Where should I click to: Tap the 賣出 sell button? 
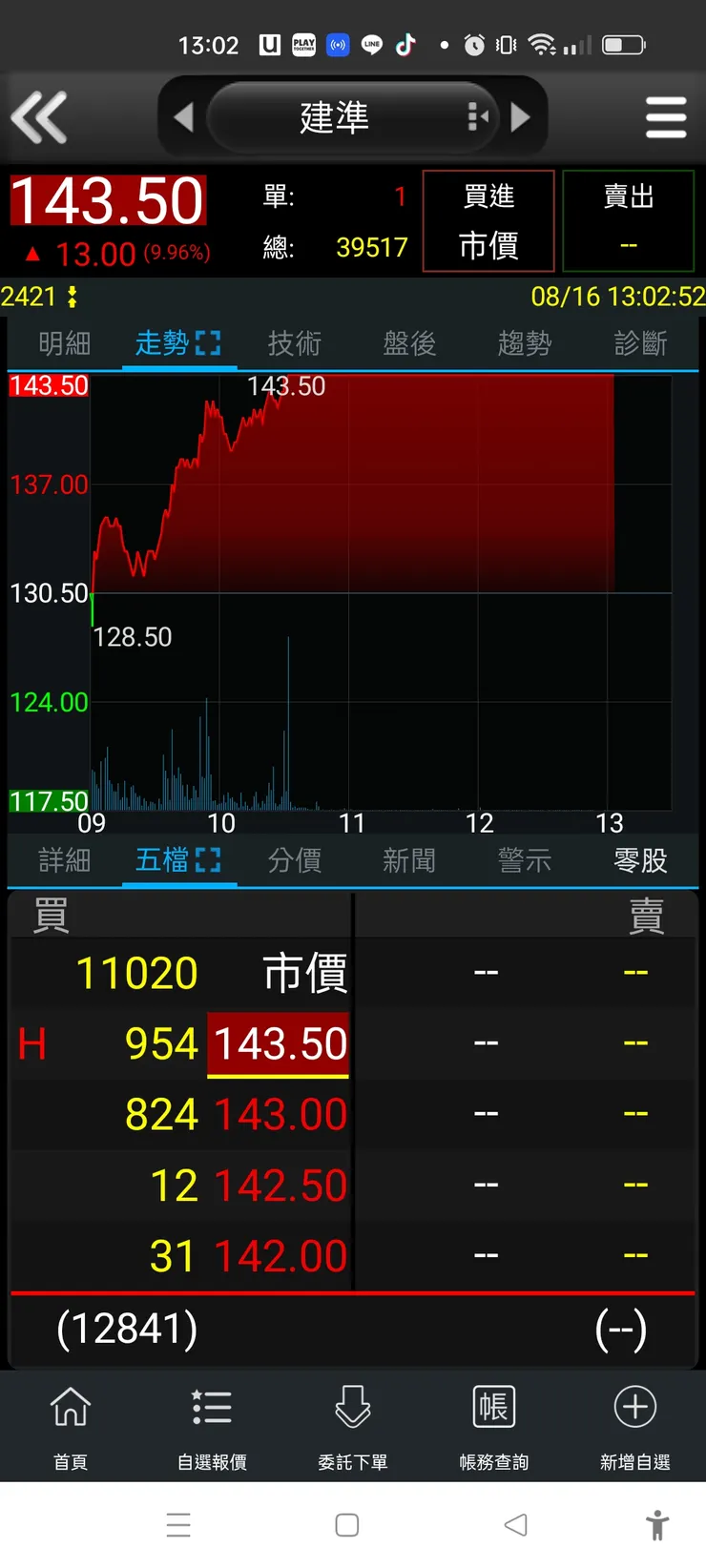click(629, 219)
